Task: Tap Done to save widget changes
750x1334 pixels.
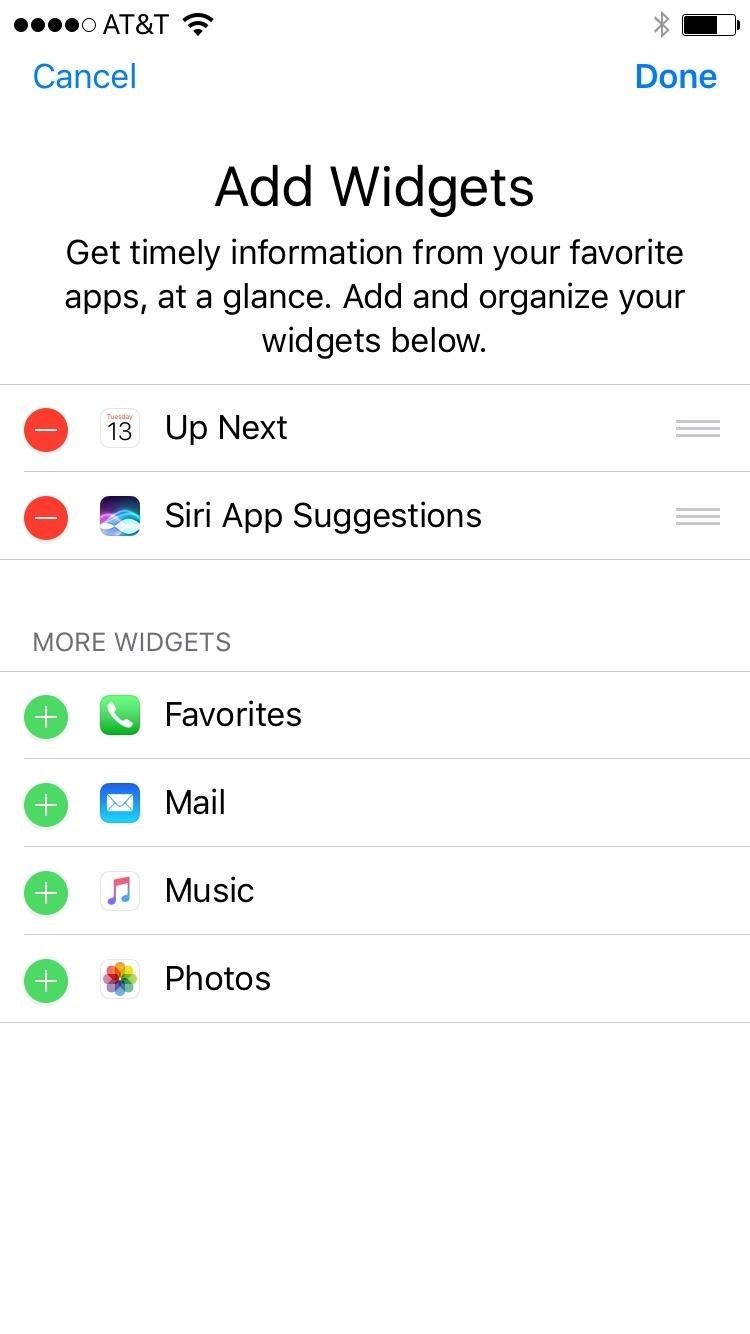Action: (676, 76)
